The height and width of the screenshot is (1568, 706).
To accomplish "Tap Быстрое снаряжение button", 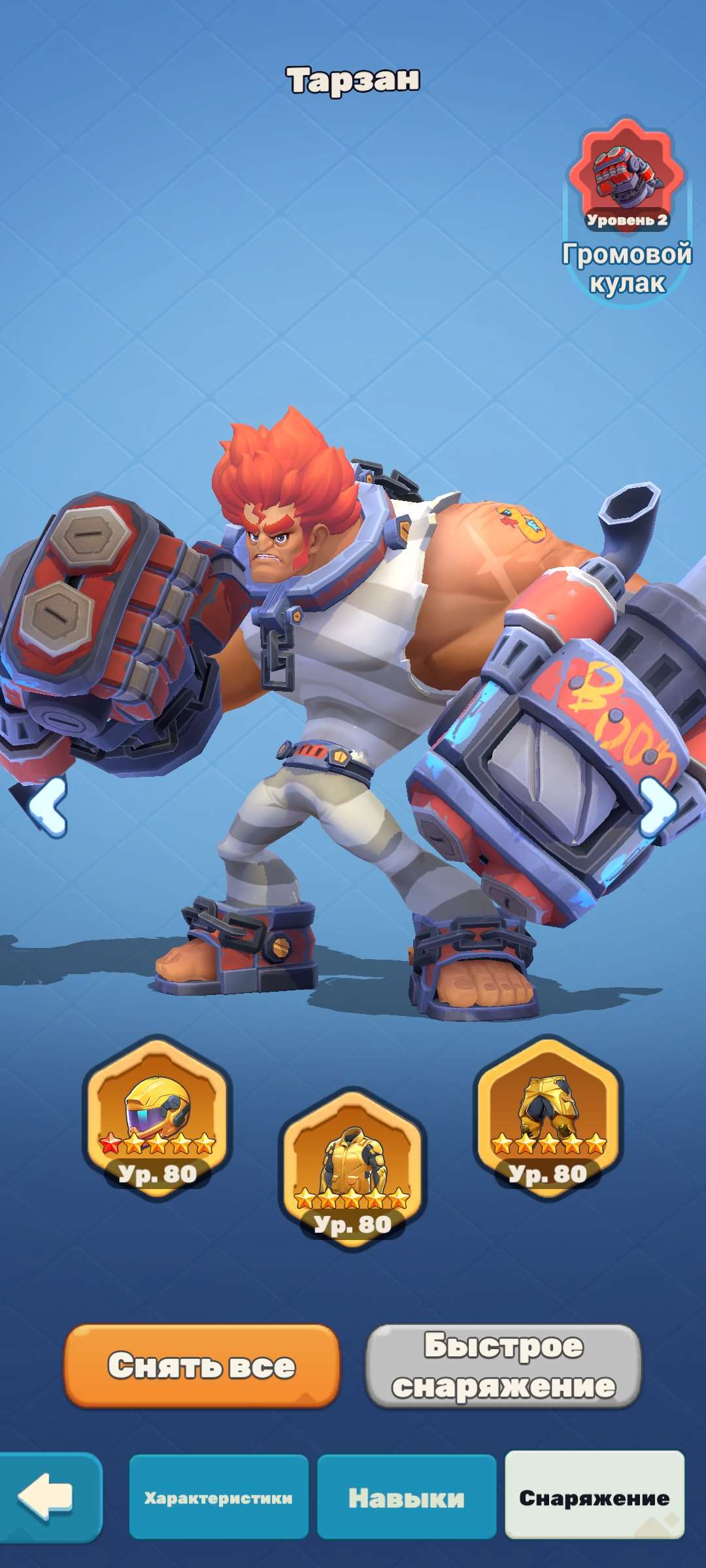I will (x=503, y=1365).
